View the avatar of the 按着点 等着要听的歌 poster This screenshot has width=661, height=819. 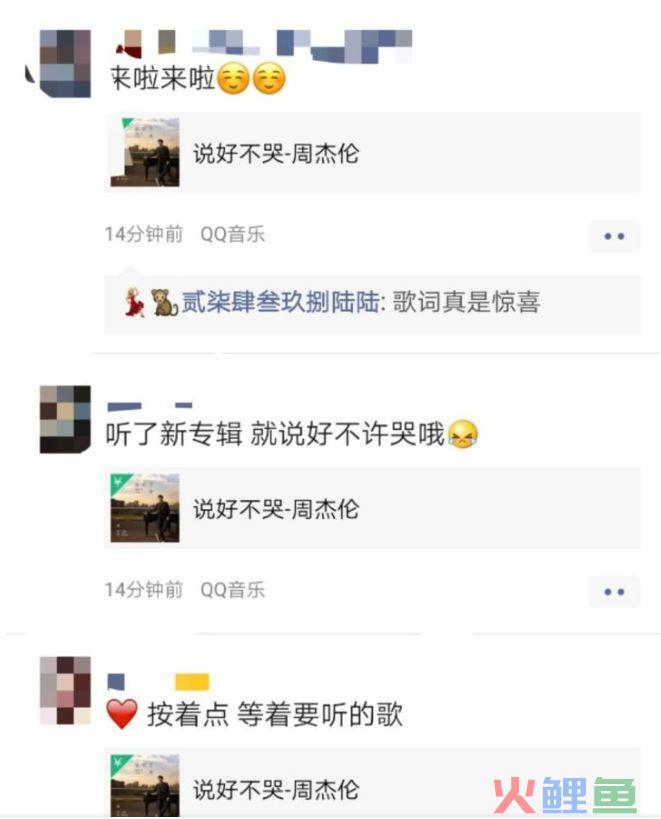[x=65, y=690]
